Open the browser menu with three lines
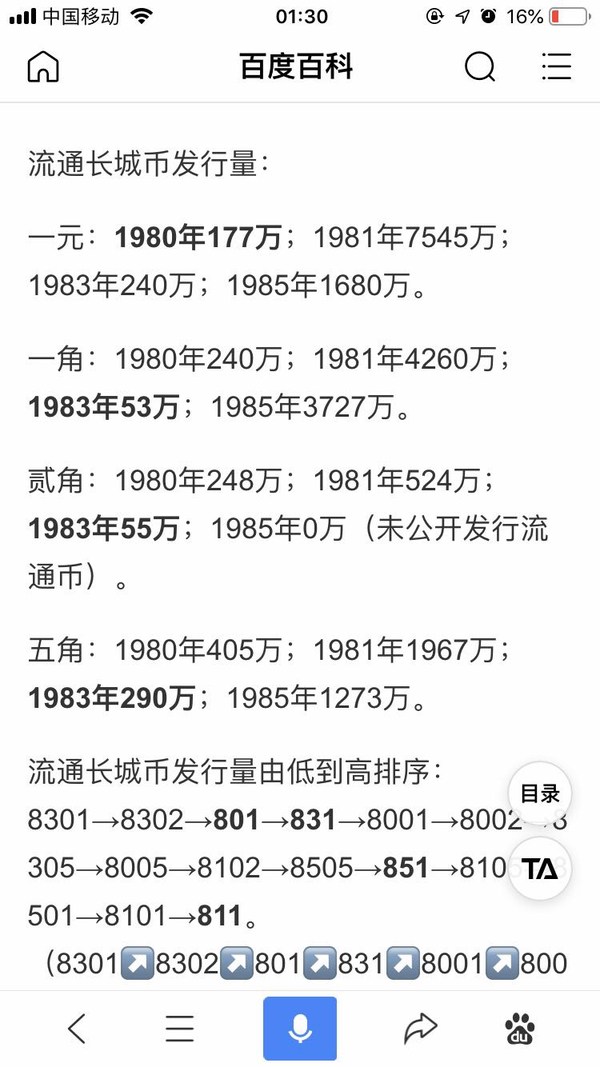The image size is (600, 1067). pyautogui.click(x=180, y=1028)
